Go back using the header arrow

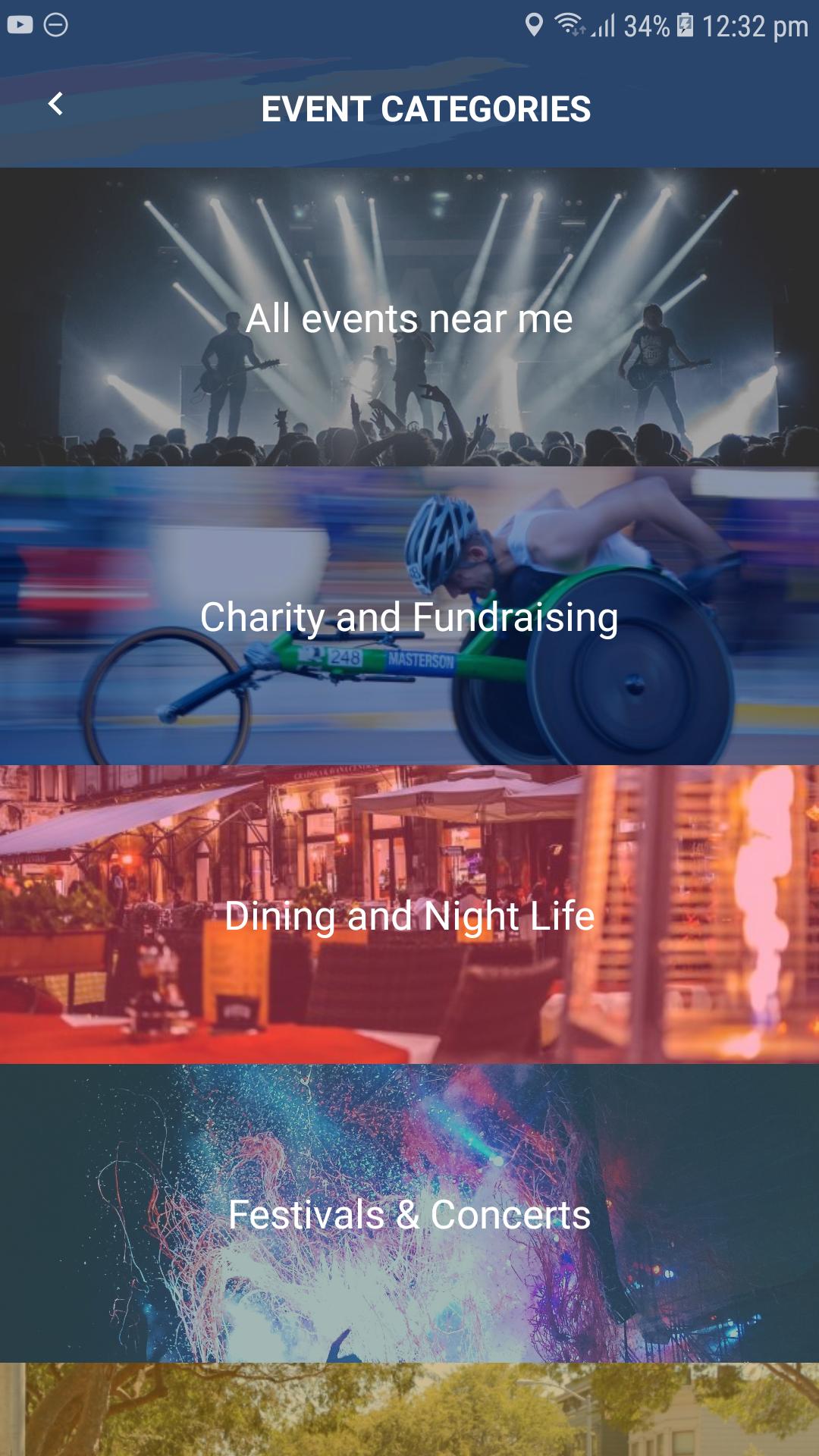point(55,104)
